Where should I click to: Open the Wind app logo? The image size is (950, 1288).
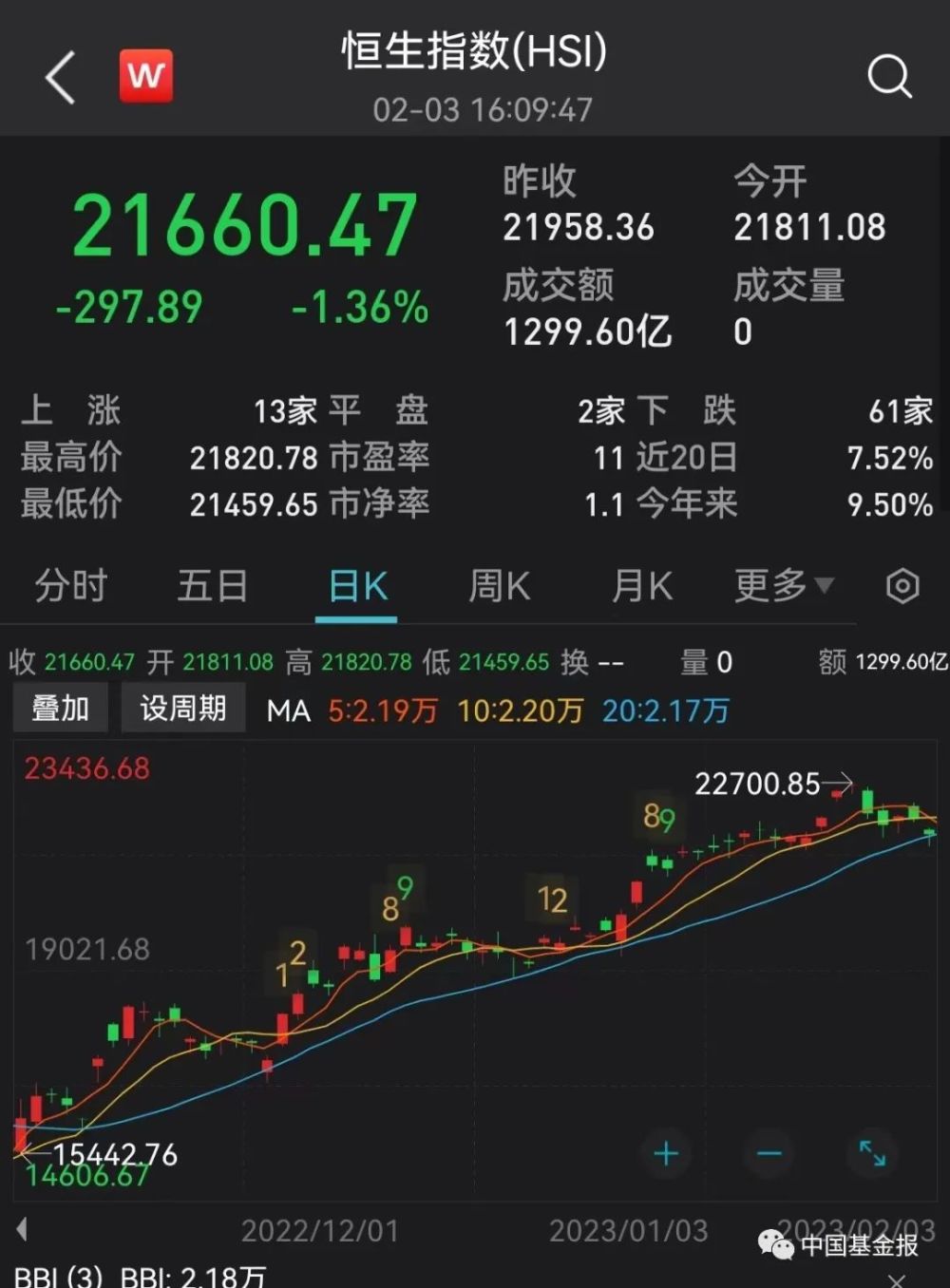click(x=144, y=76)
